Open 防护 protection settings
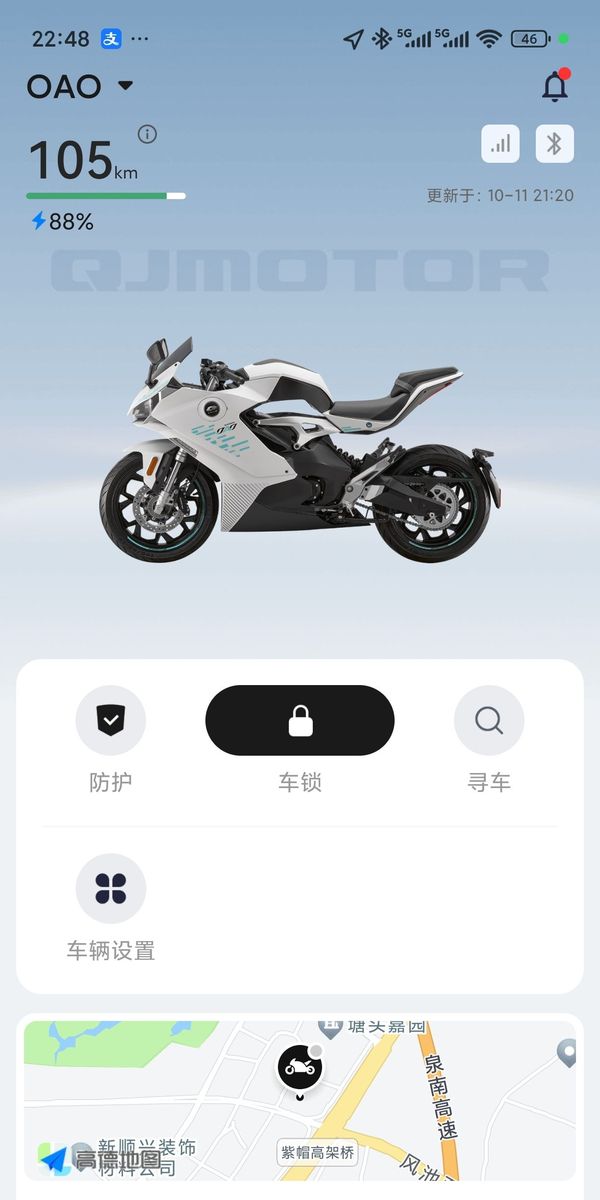The image size is (600, 1200). [x=111, y=720]
